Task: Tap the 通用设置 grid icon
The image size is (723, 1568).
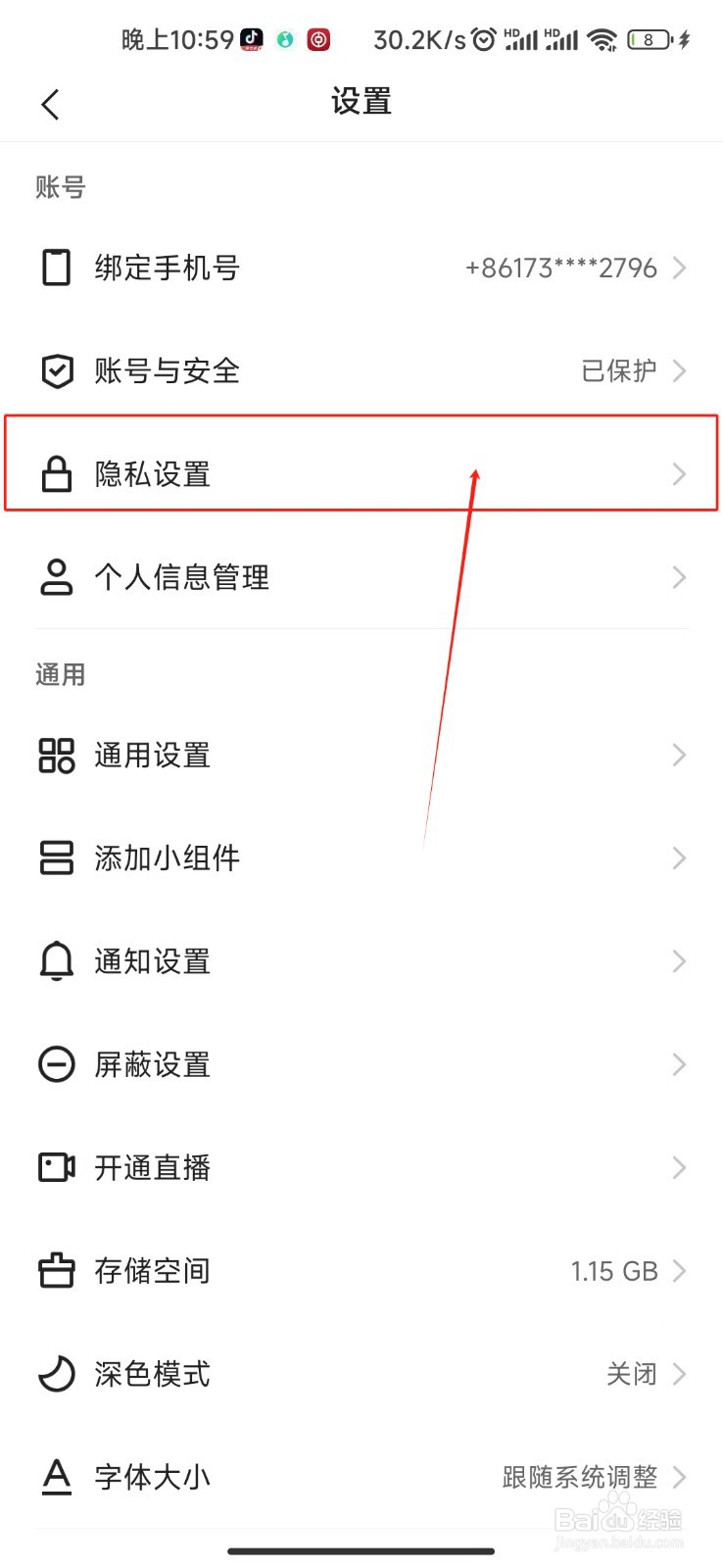Action: click(57, 755)
